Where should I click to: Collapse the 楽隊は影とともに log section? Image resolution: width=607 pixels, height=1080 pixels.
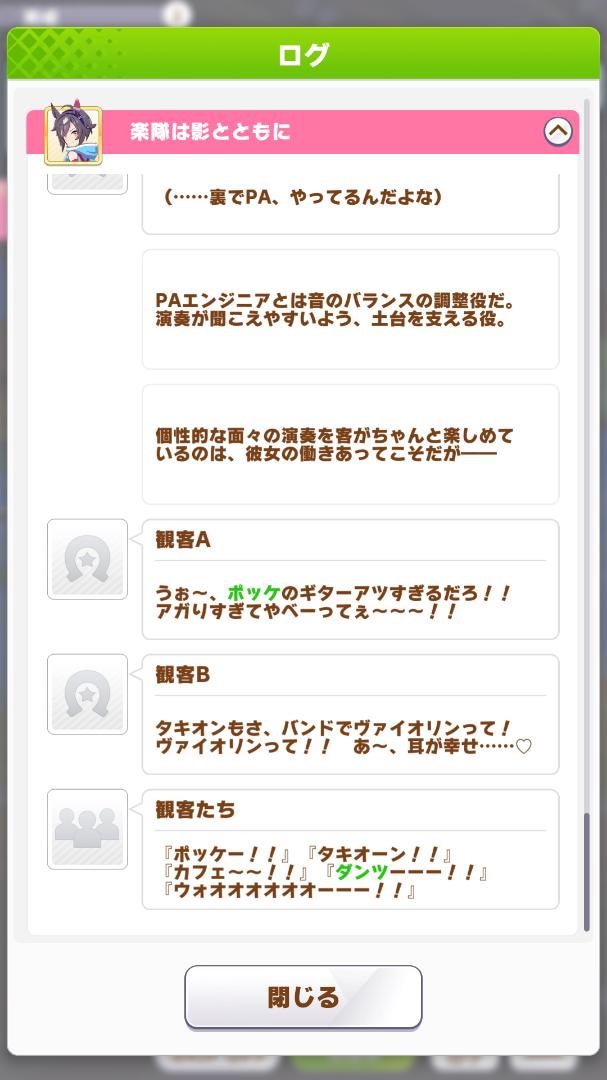coord(557,132)
